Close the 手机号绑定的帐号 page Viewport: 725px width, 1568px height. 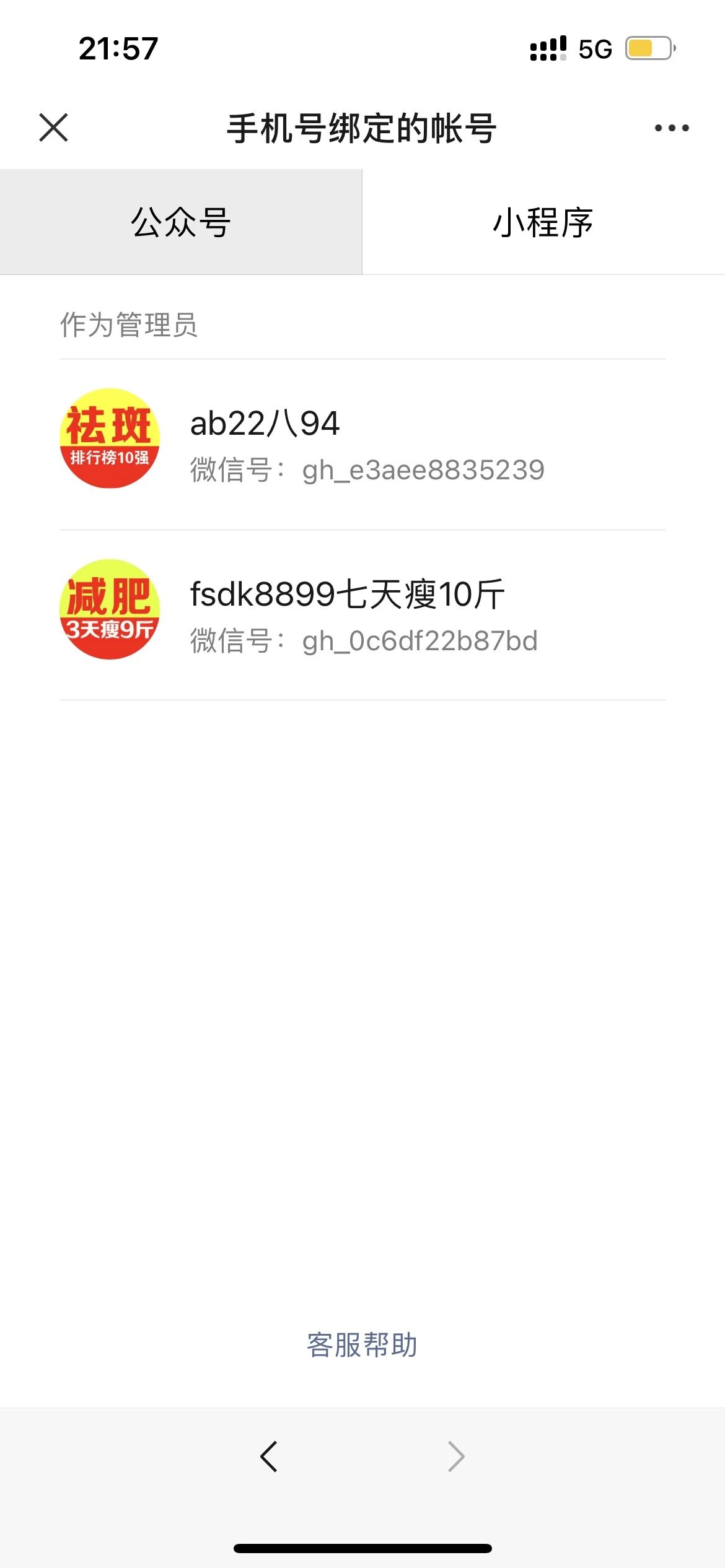54,128
